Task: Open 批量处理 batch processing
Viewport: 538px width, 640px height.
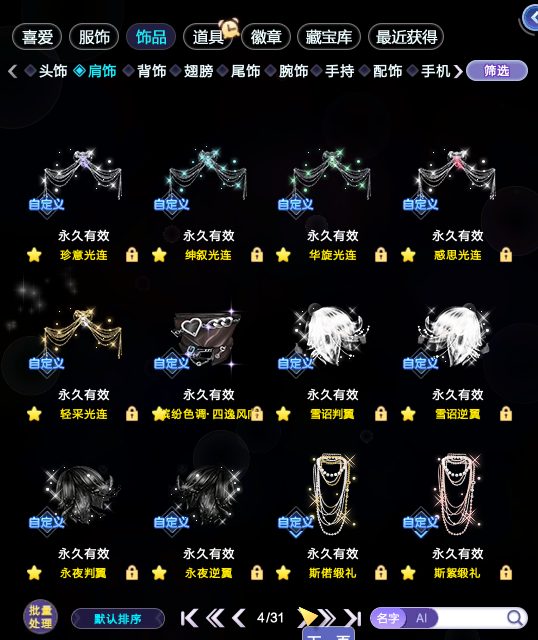Action: coord(40,617)
